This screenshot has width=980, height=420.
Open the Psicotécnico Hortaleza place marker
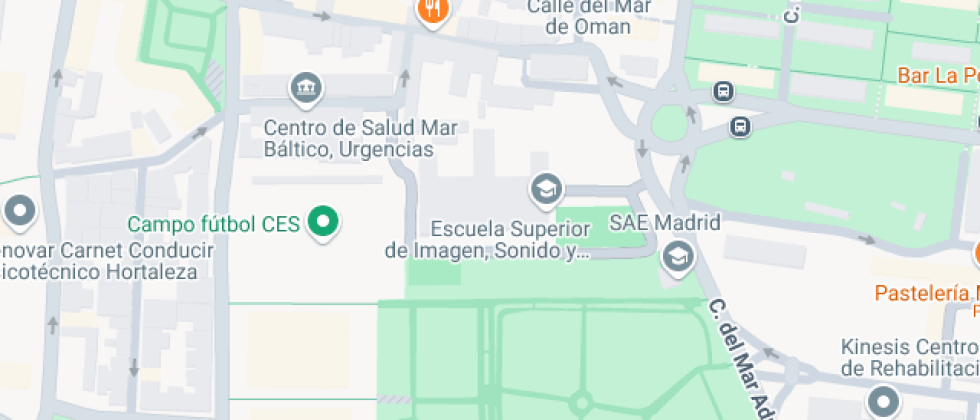pyautogui.click(x=19, y=212)
